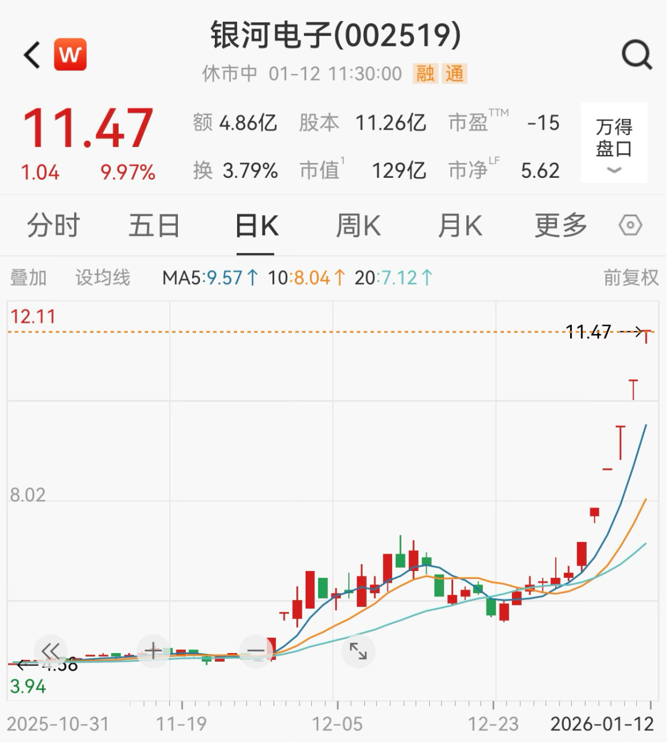
Task: Zoom in the K-line chart
Action: 153,651
